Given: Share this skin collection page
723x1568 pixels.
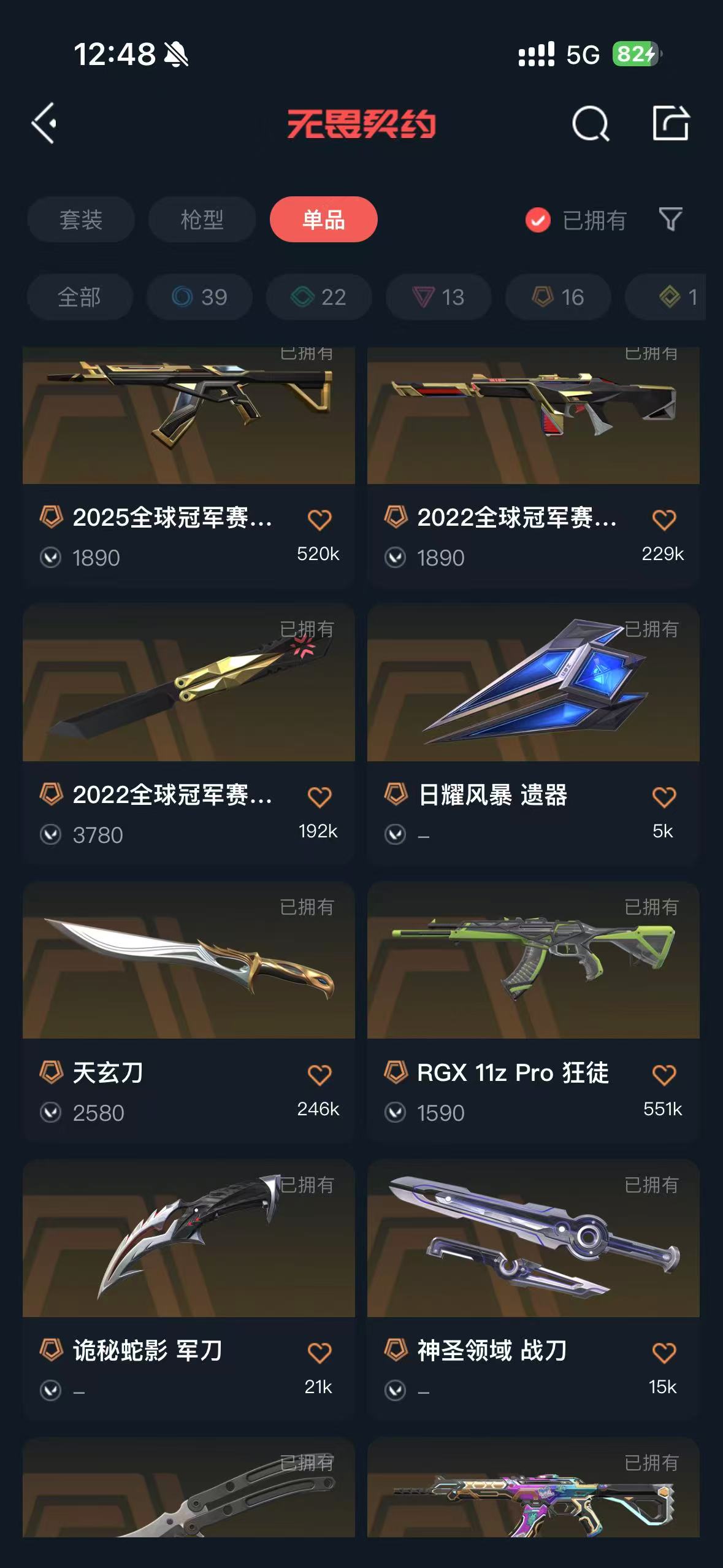Looking at the screenshot, I should coord(670,123).
